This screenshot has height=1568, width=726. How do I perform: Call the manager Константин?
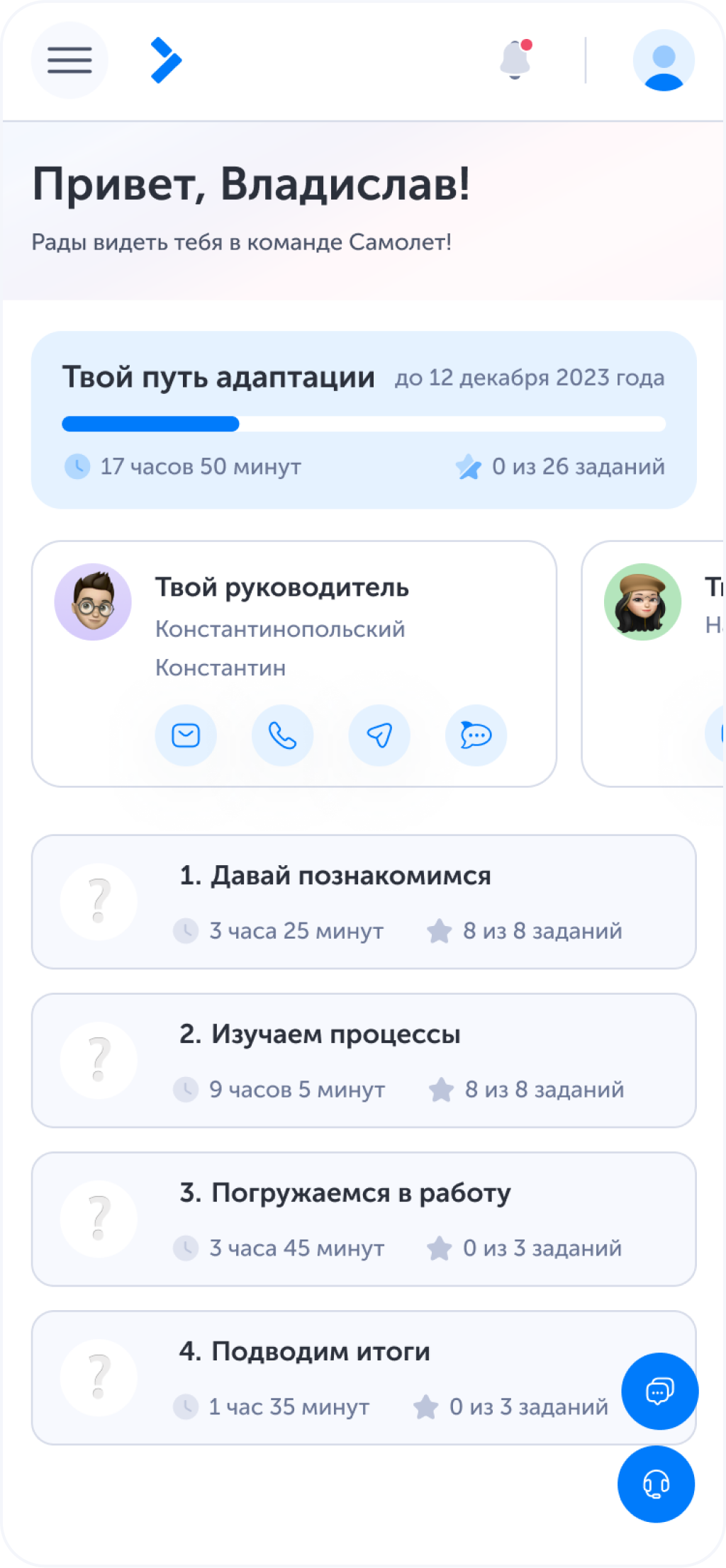[282, 735]
